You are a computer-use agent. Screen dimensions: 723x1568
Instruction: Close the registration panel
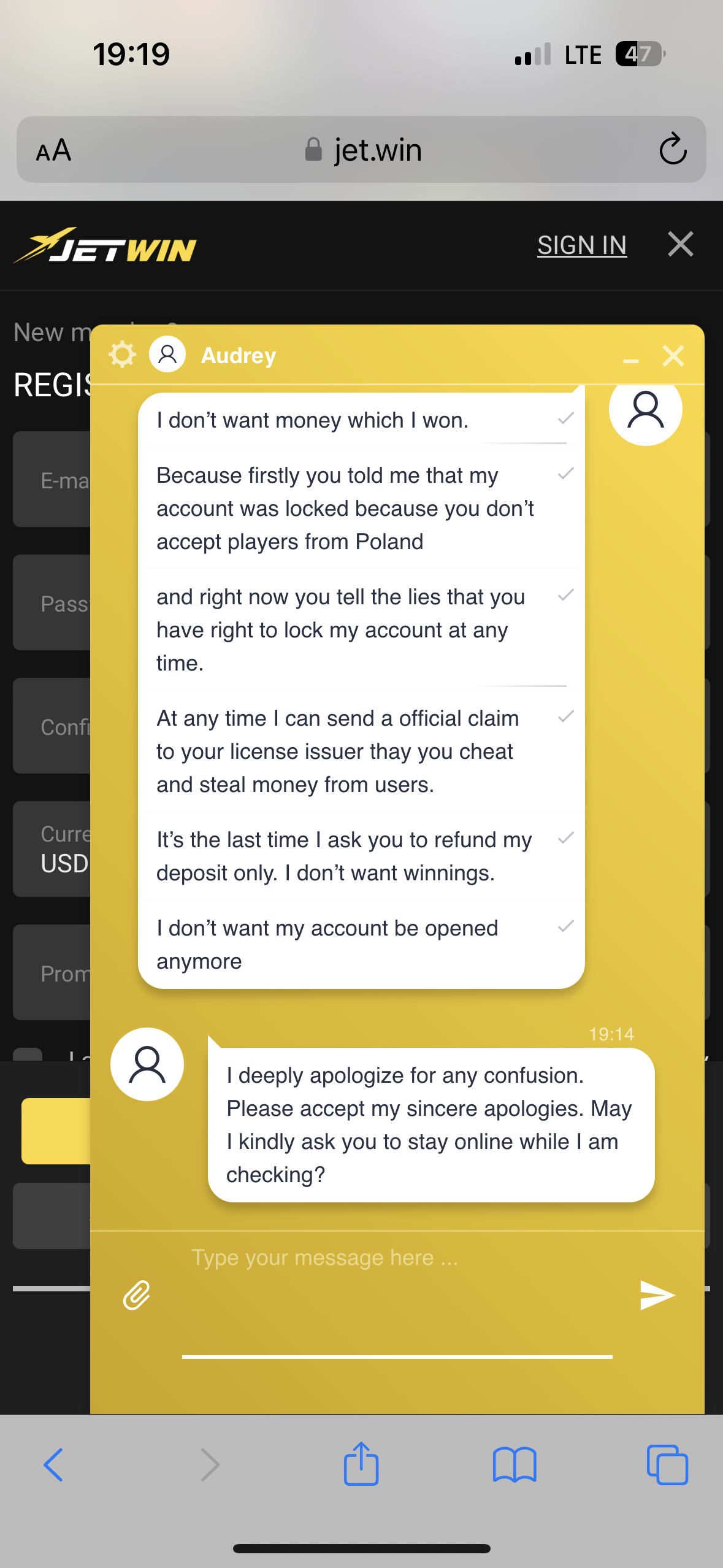coord(680,244)
